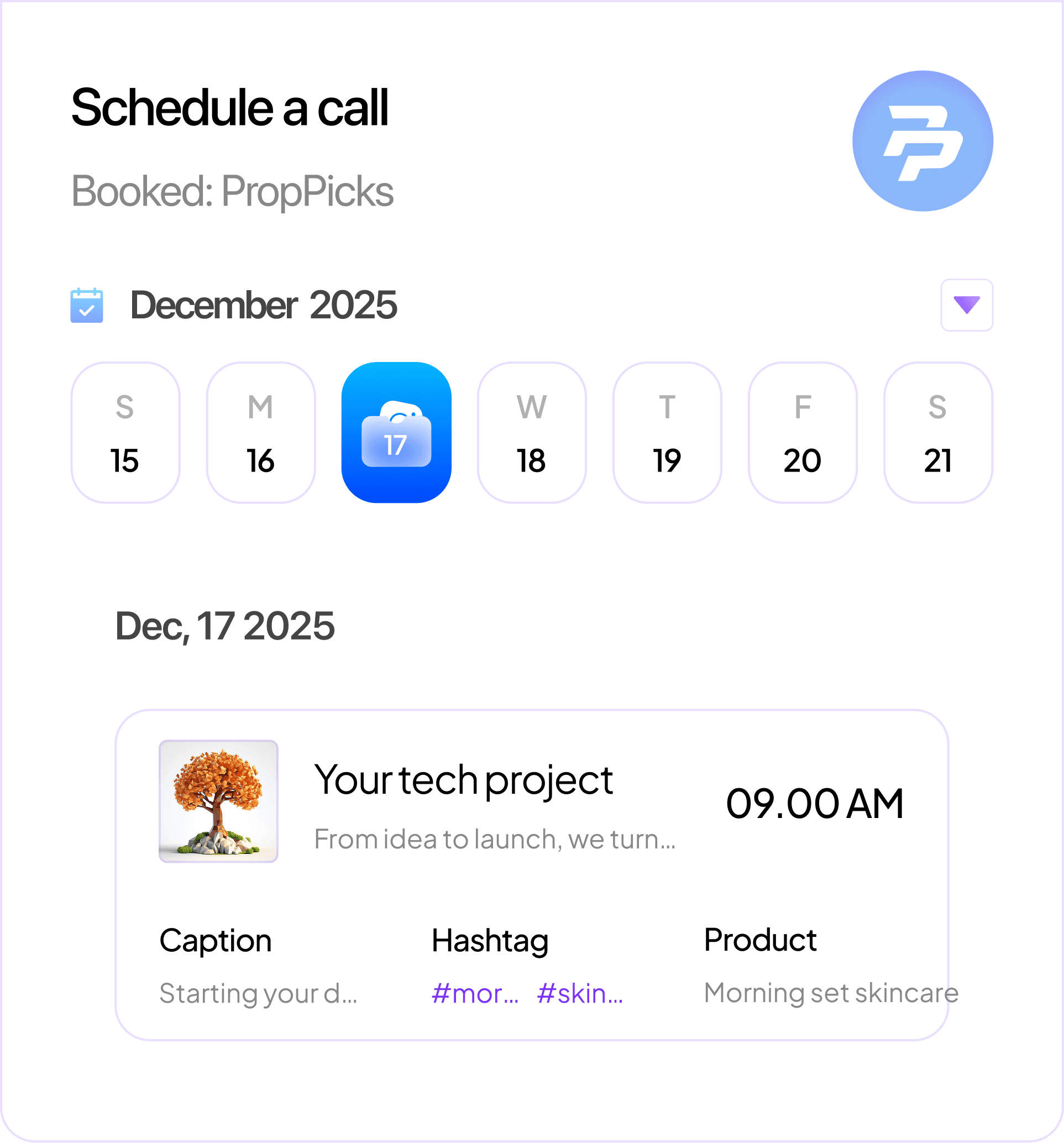Pick Thursday 19
This screenshot has height=1143, width=1064.
pos(667,432)
